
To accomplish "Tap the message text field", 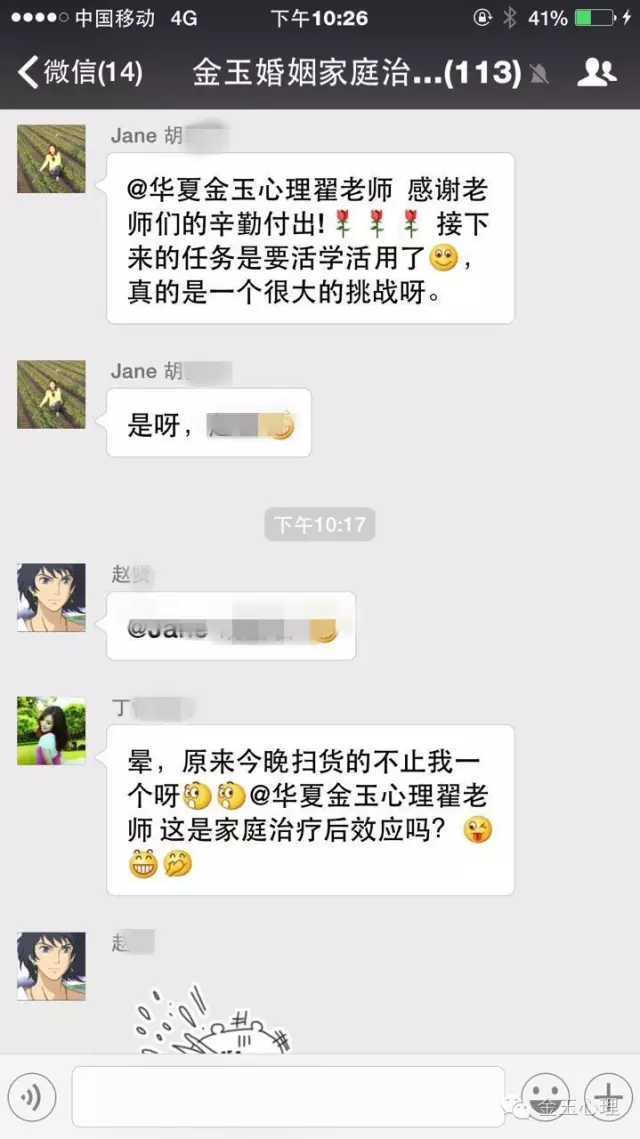I will (288, 1097).
